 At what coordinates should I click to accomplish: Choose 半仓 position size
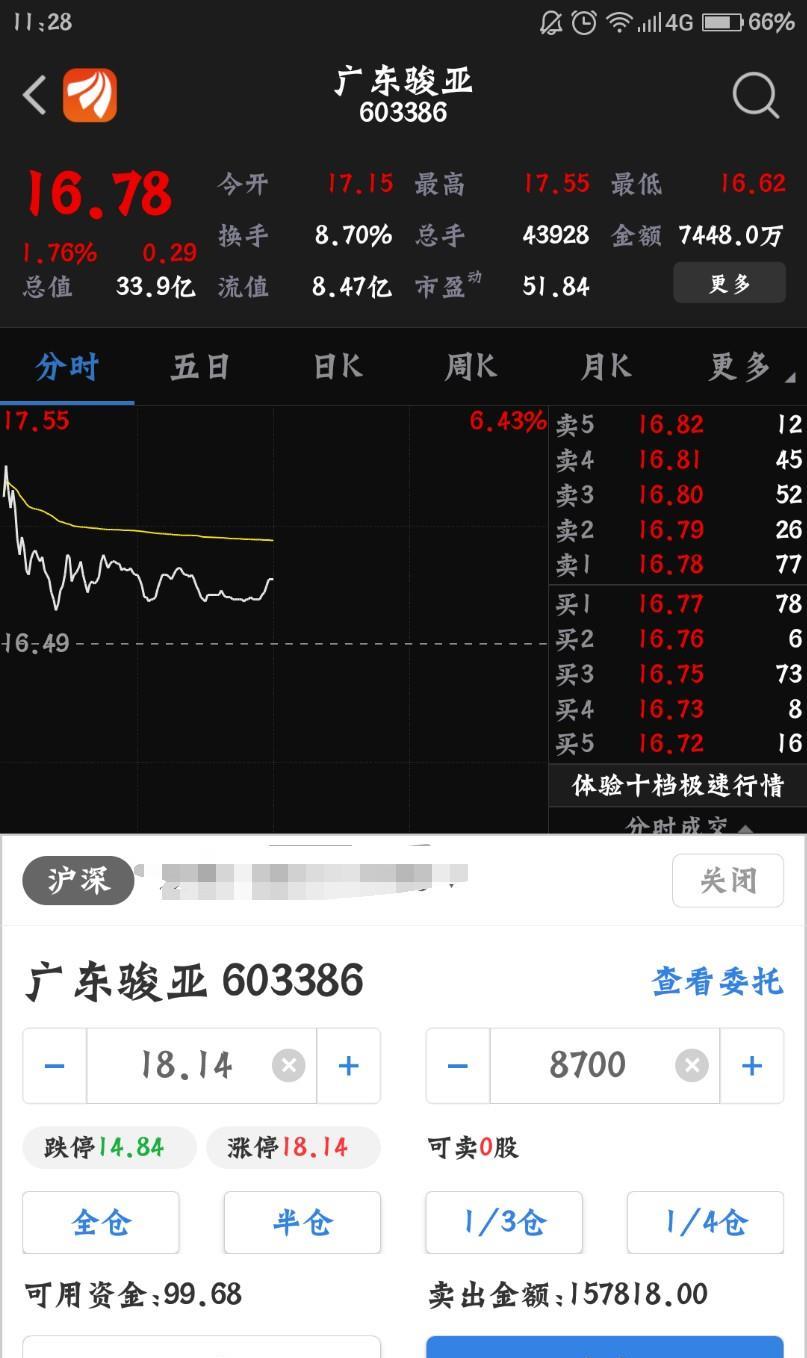302,1222
